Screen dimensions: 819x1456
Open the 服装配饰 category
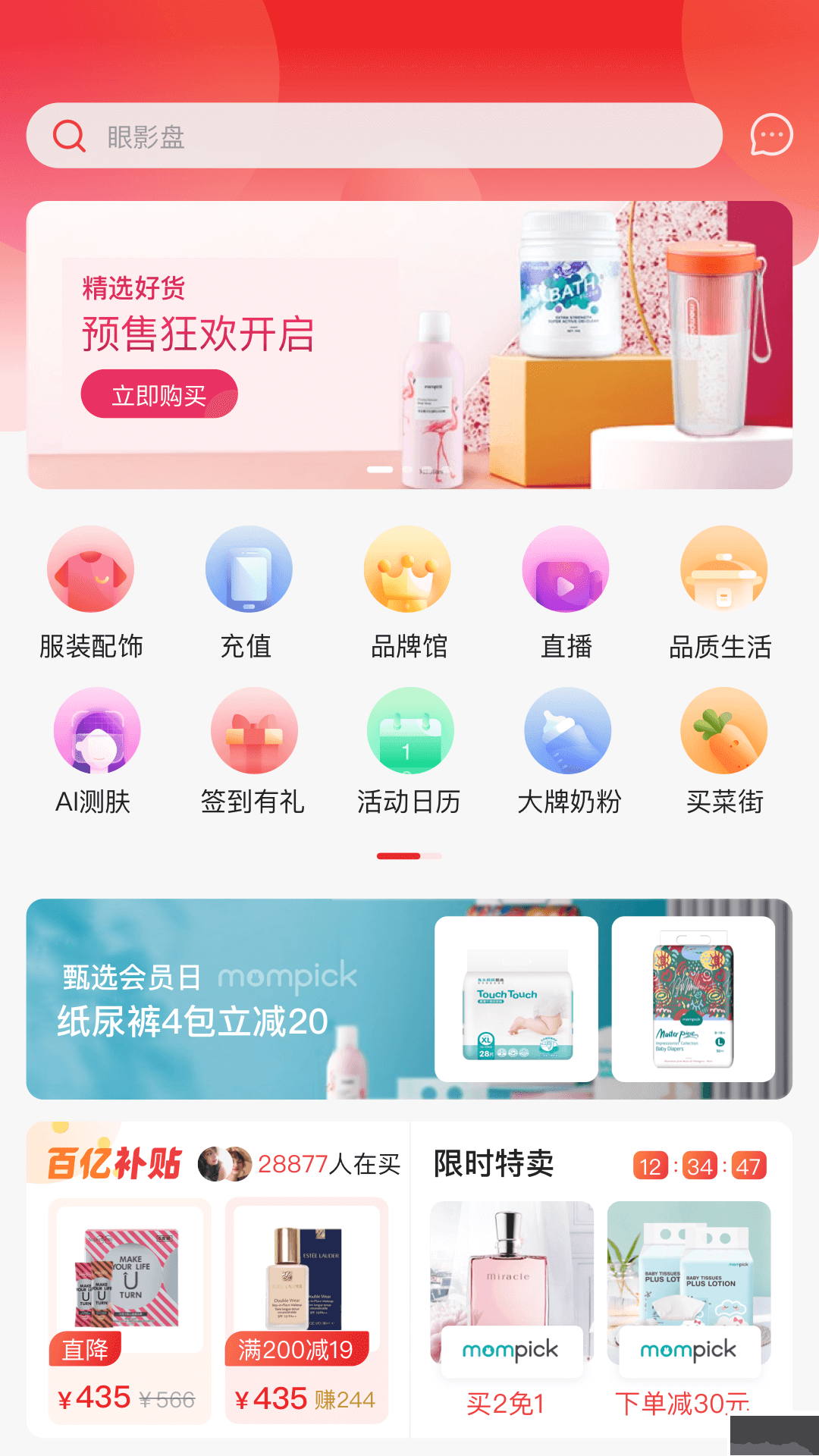click(91, 591)
